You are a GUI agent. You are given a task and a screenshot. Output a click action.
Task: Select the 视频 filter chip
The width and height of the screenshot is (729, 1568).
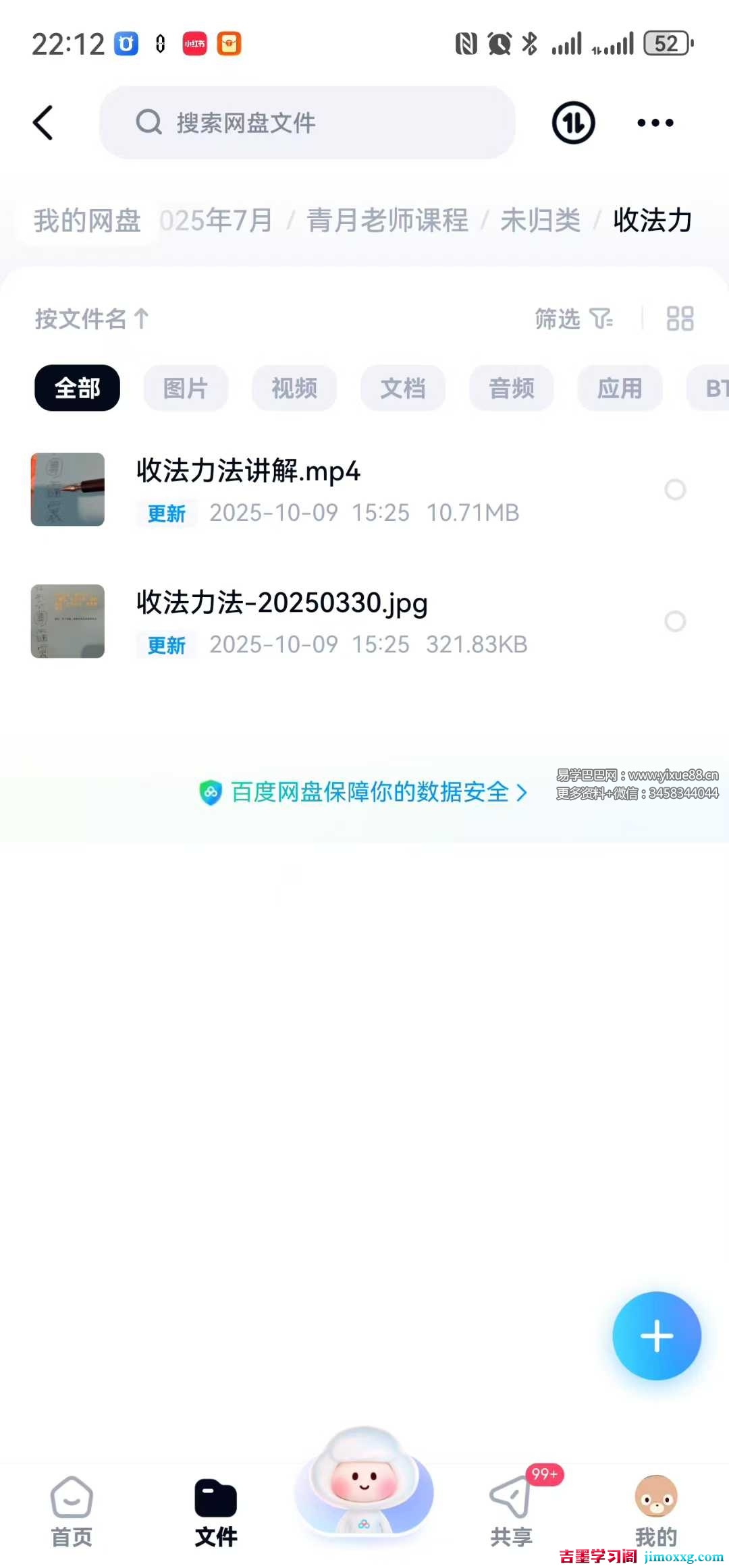[294, 388]
